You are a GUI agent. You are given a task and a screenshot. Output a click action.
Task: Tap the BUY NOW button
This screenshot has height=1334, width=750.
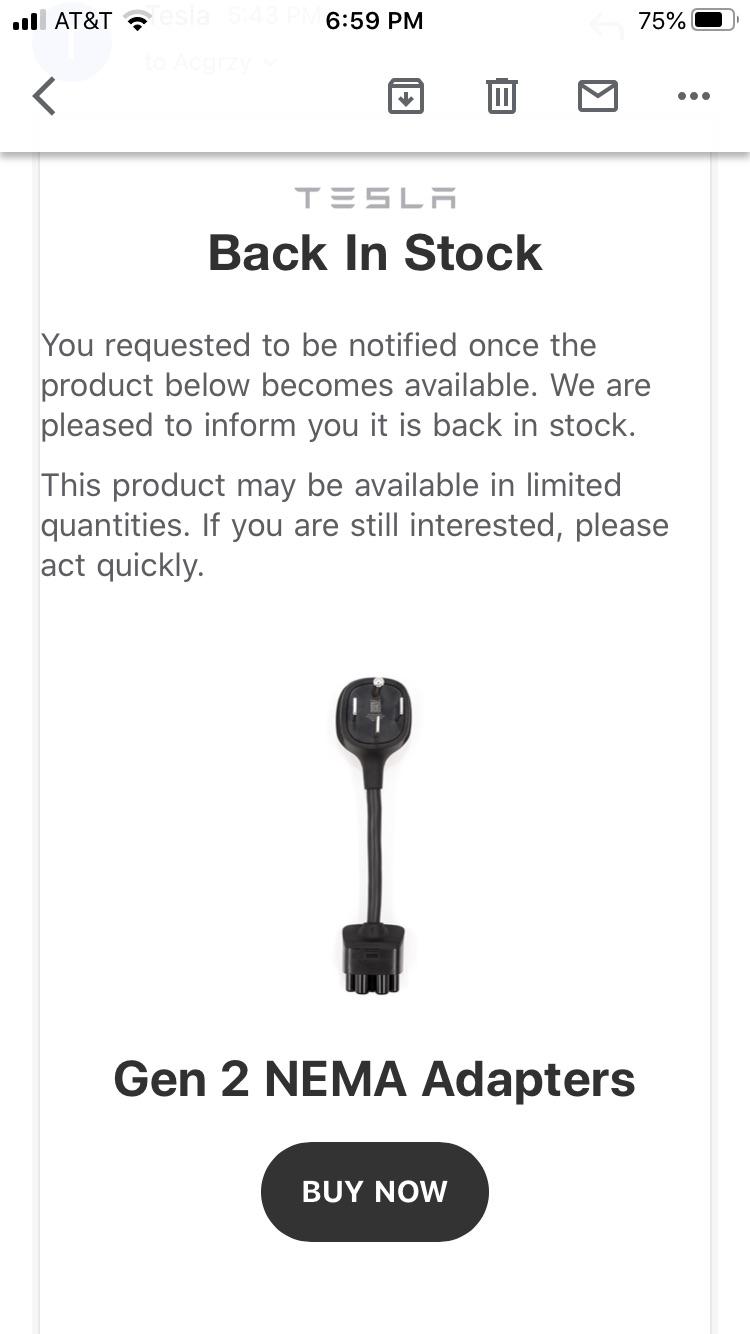[375, 1191]
